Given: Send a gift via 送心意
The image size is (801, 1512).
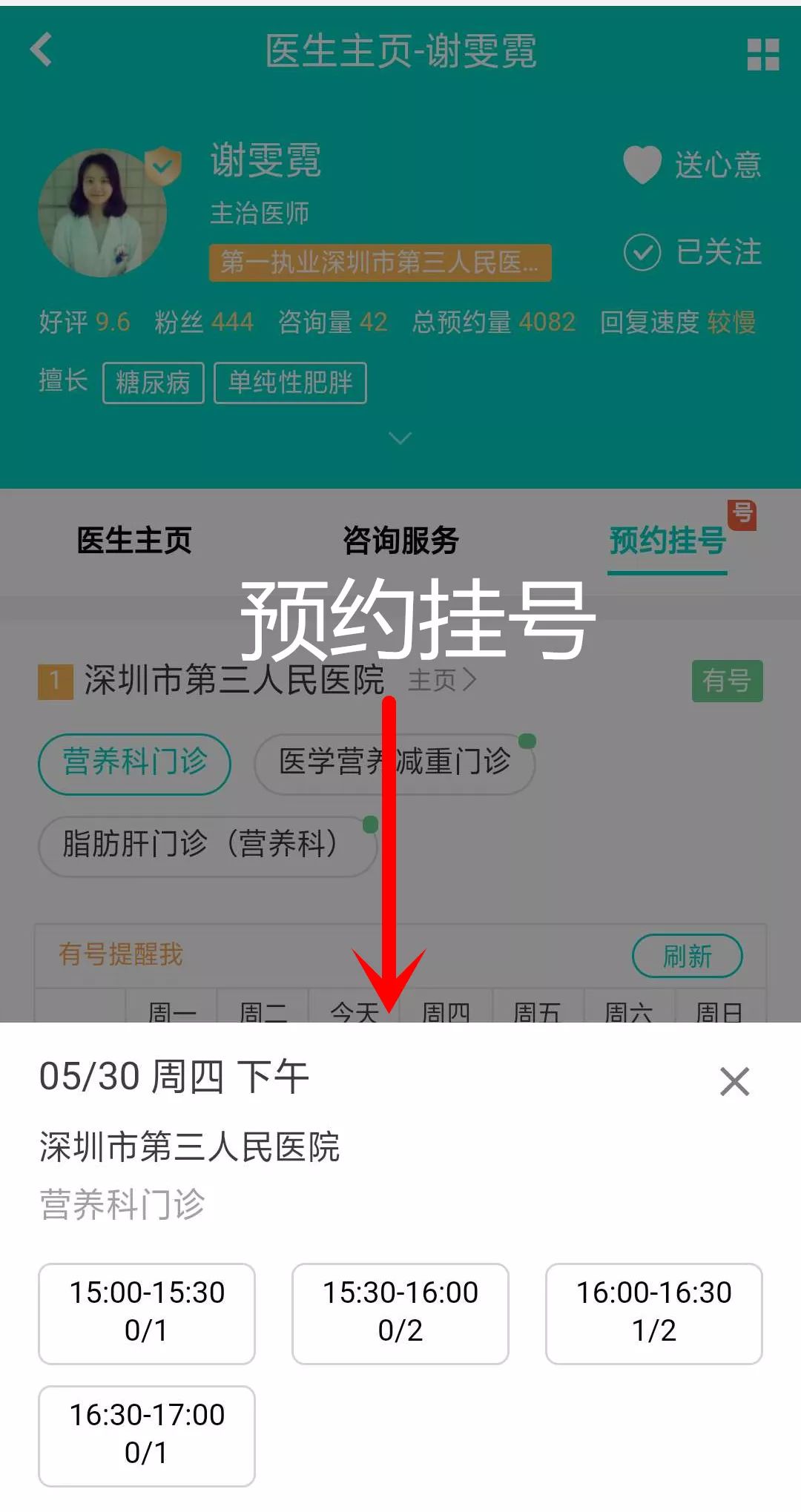Looking at the screenshot, I should pos(693,165).
